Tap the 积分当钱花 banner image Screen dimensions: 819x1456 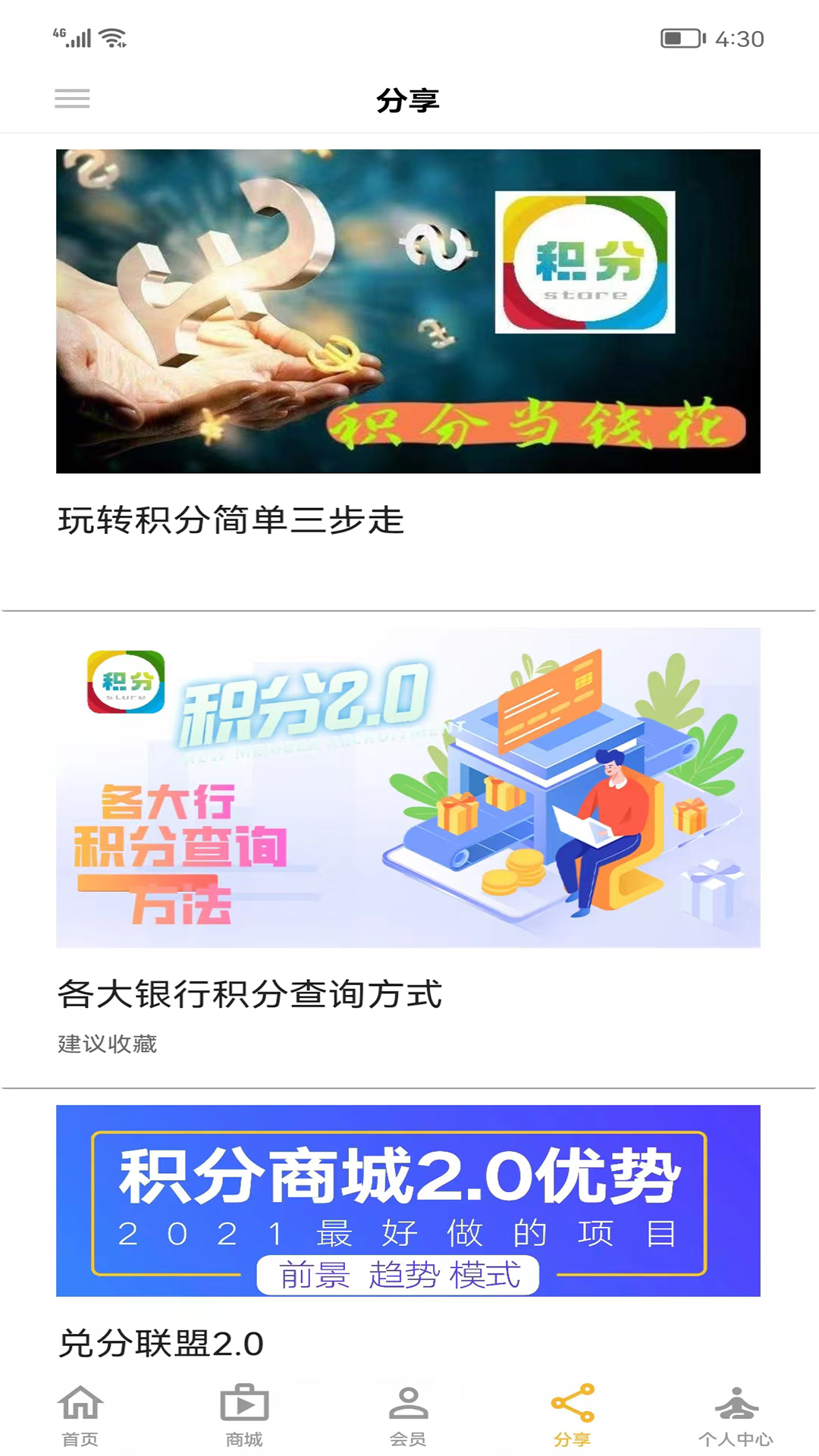pyautogui.click(x=409, y=311)
